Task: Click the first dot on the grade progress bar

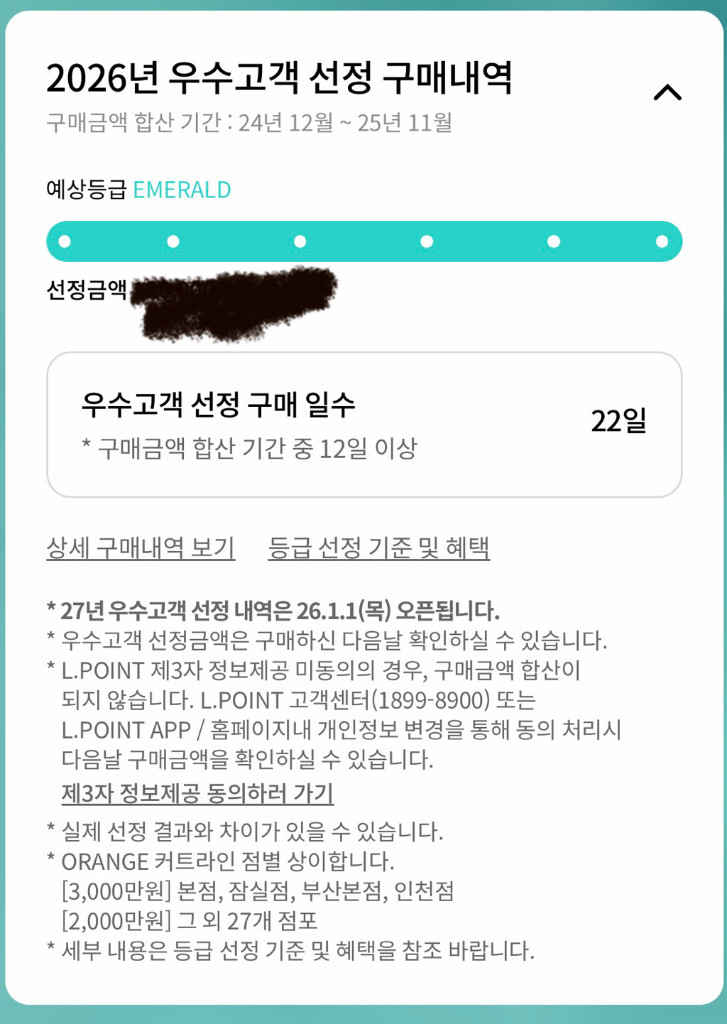Action: [65, 239]
